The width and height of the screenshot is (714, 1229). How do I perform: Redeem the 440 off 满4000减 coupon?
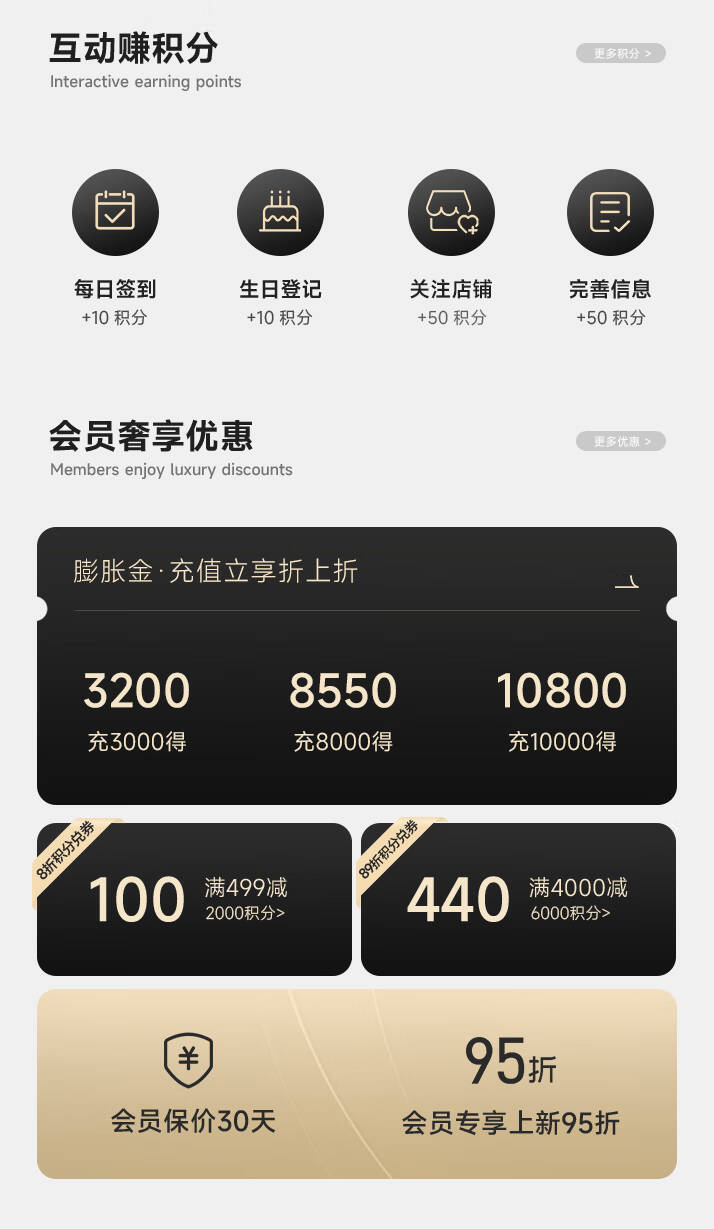(x=518, y=899)
